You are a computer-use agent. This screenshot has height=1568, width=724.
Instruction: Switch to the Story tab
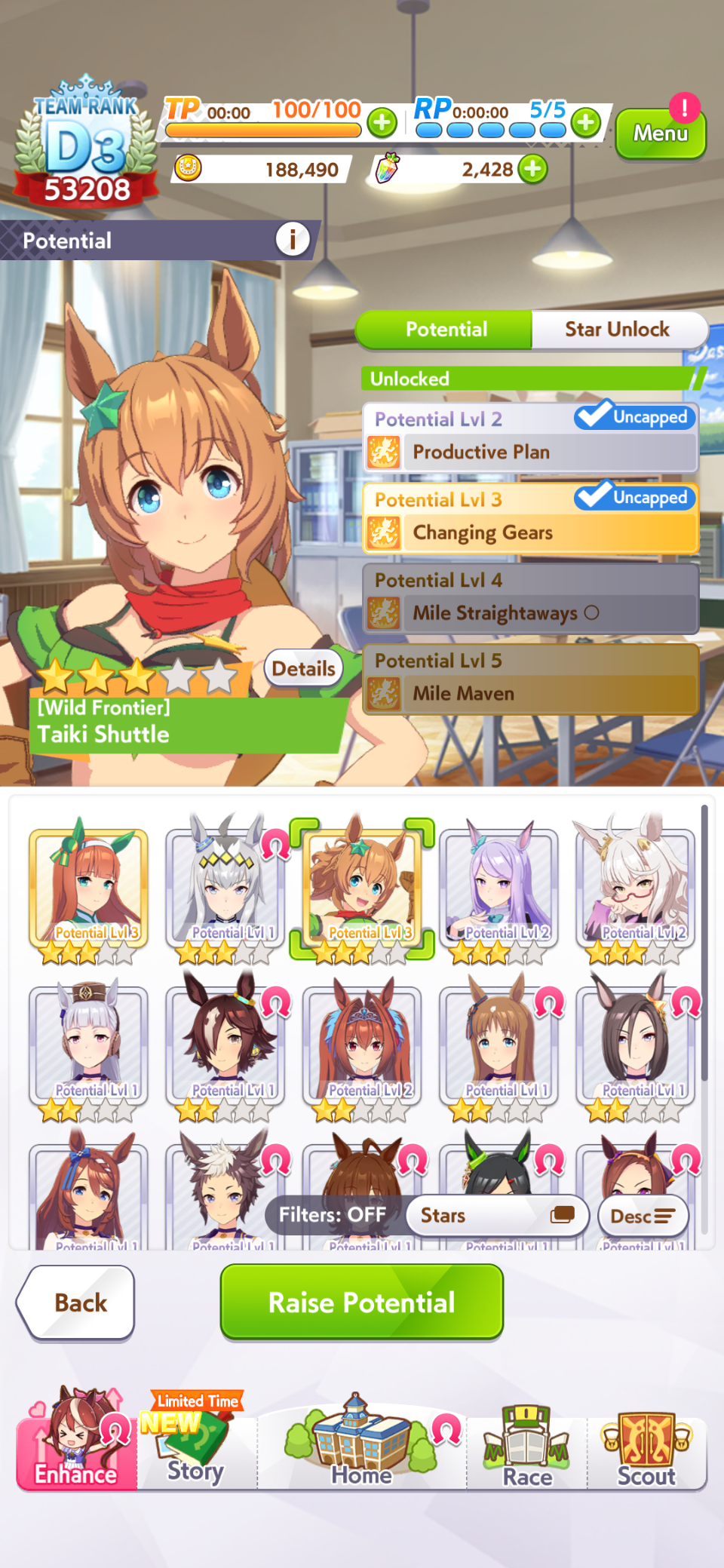(195, 1452)
